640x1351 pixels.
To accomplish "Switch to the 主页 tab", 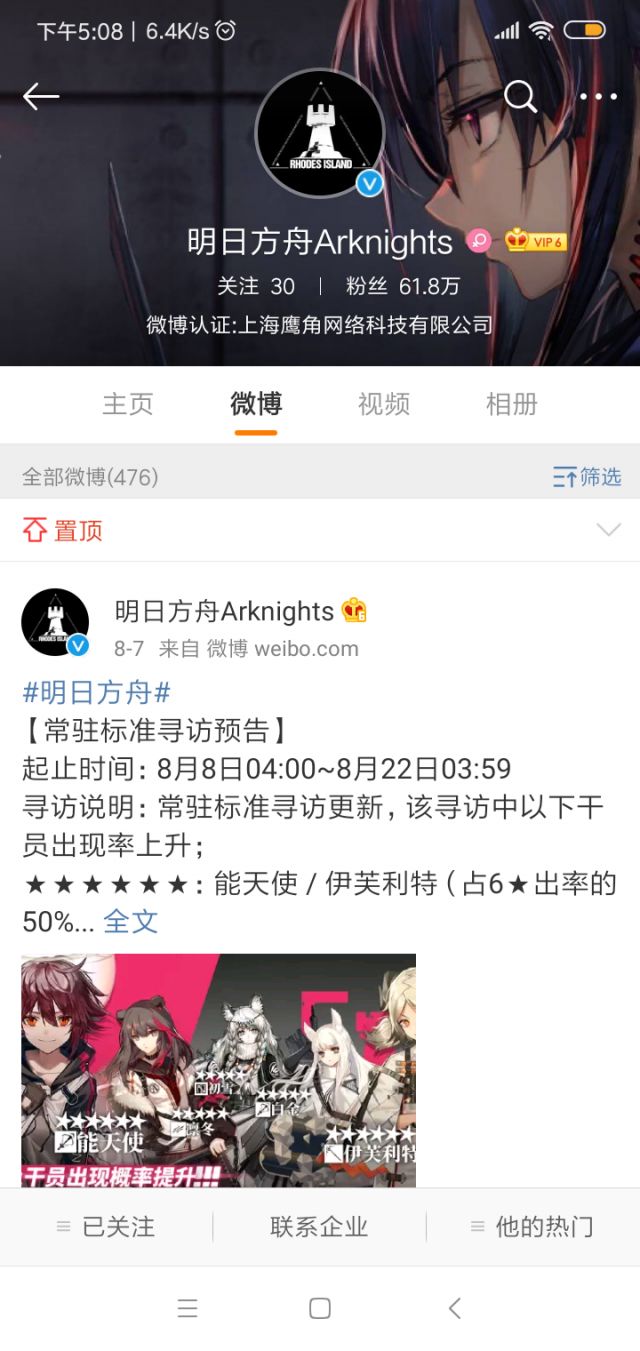I will click(x=128, y=404).
